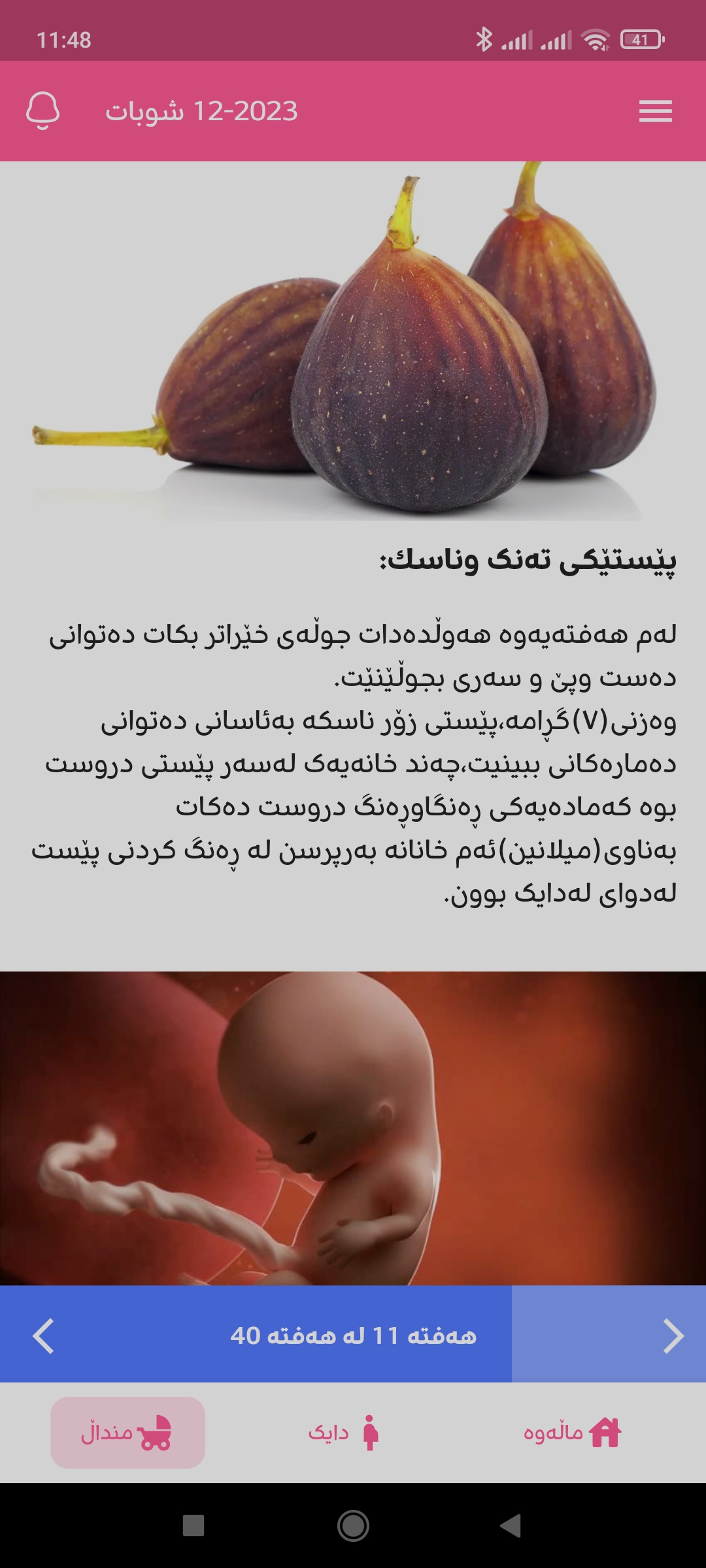Image resolution: width=706 pixels, height=1568 pixels.
Task: Tap the system home button
Action: [353, 1526]
